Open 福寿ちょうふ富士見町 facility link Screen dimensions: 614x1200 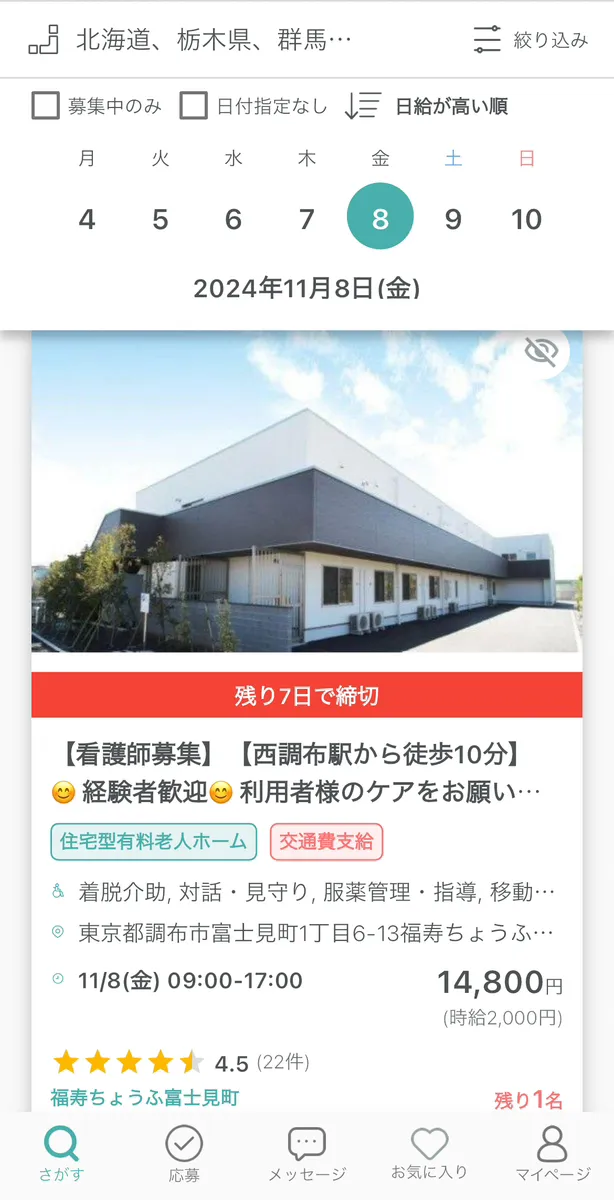pyautogui.click(x=145, y=1098)
